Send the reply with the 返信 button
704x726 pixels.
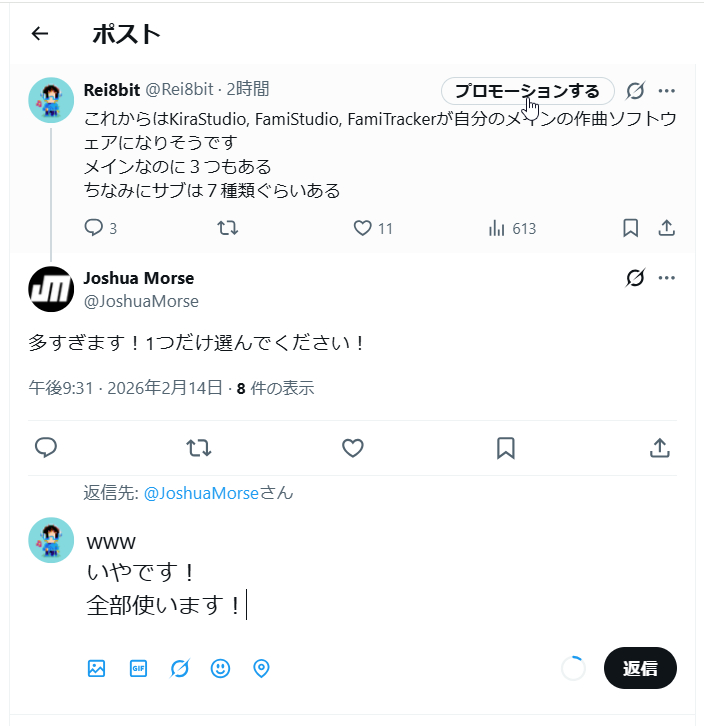(640, 668)
